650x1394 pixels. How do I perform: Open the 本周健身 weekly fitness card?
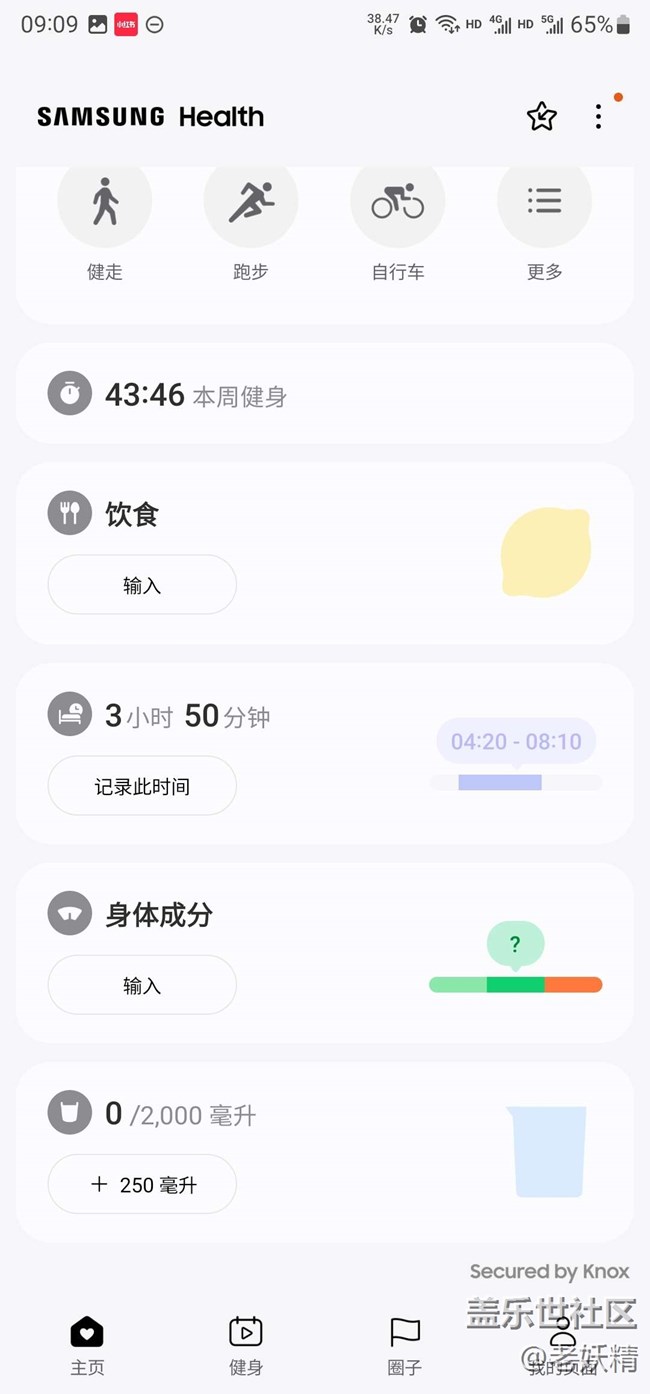(324, 394)
